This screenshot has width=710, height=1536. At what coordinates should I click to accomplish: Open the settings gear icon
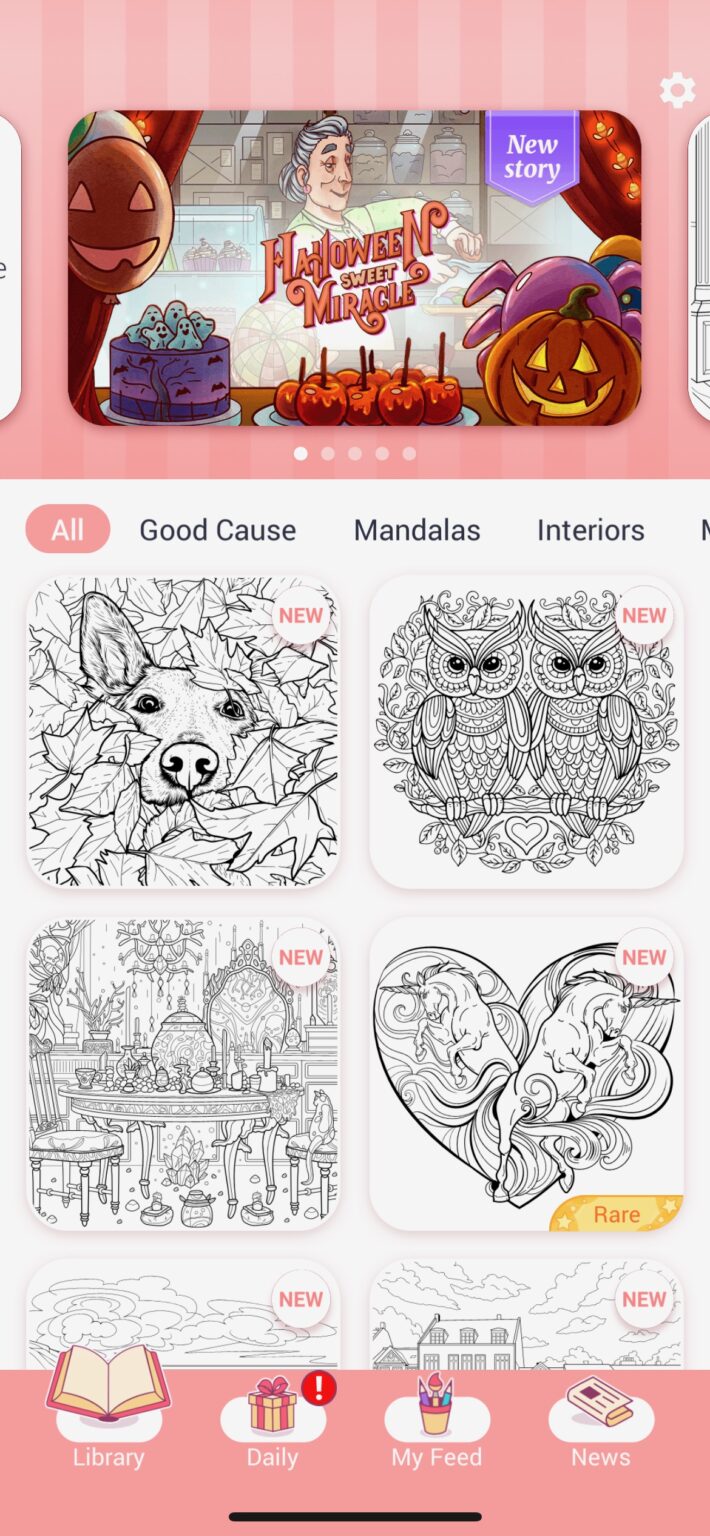677,91
